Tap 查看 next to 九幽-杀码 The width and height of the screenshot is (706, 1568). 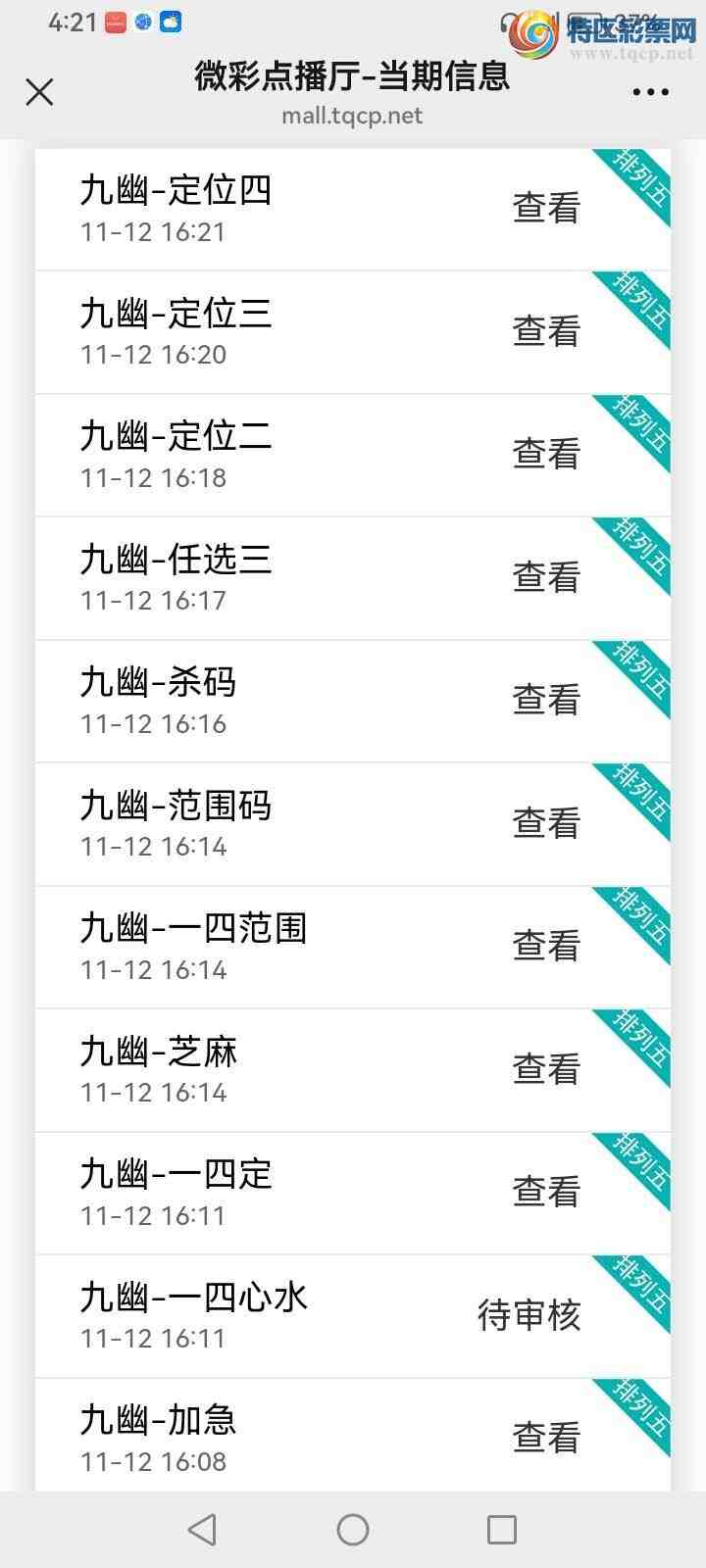pos(545,700)
